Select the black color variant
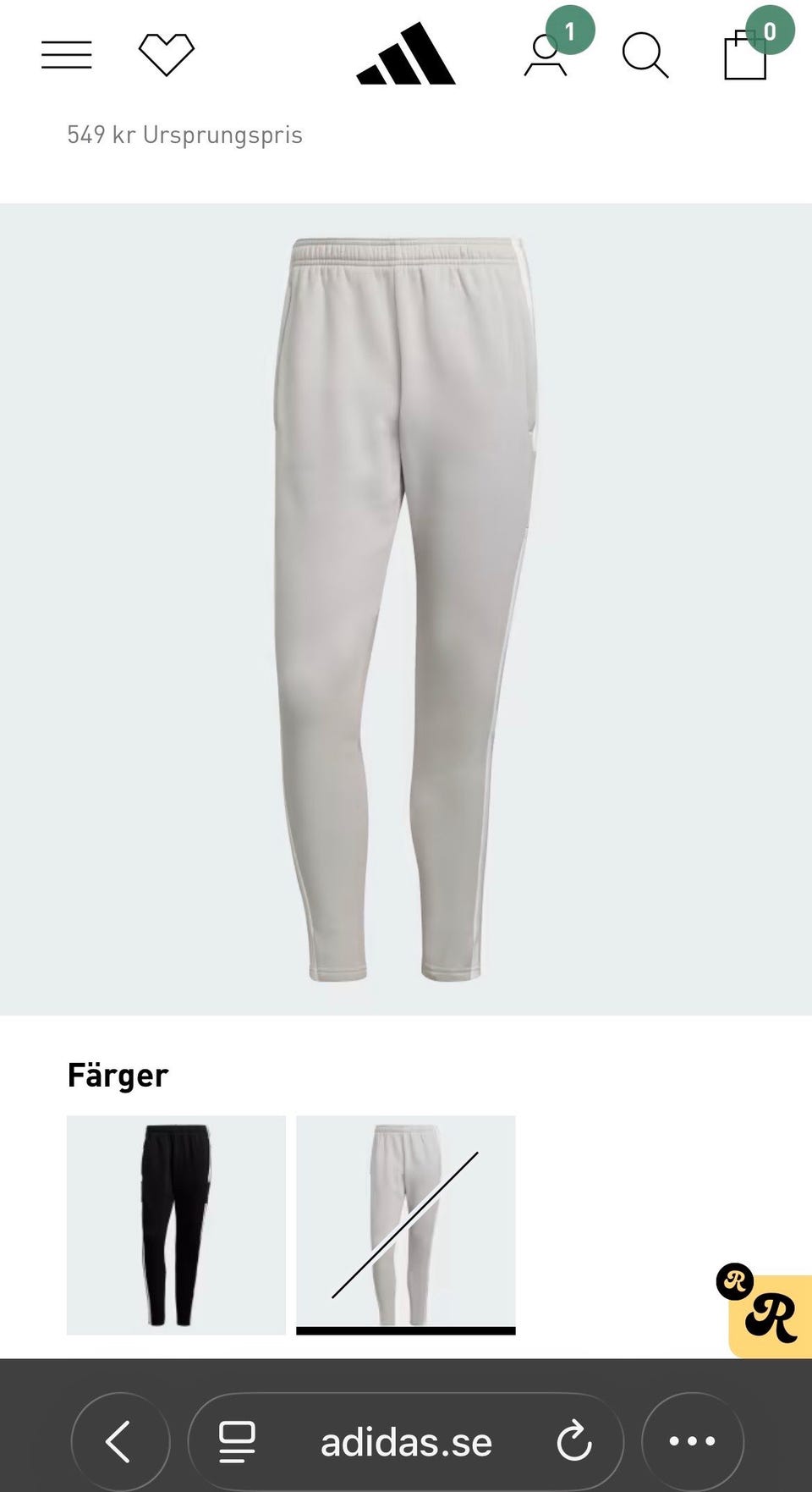The image size is (812, 1492). 176,1225
